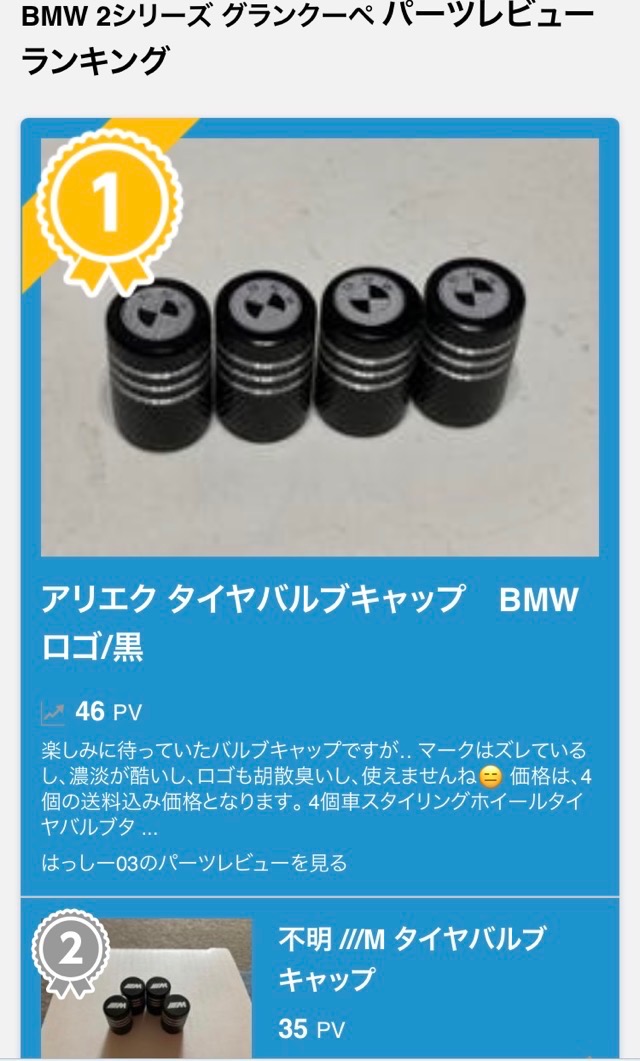Open the rank 1 valve cap photo

click(319, 347)
